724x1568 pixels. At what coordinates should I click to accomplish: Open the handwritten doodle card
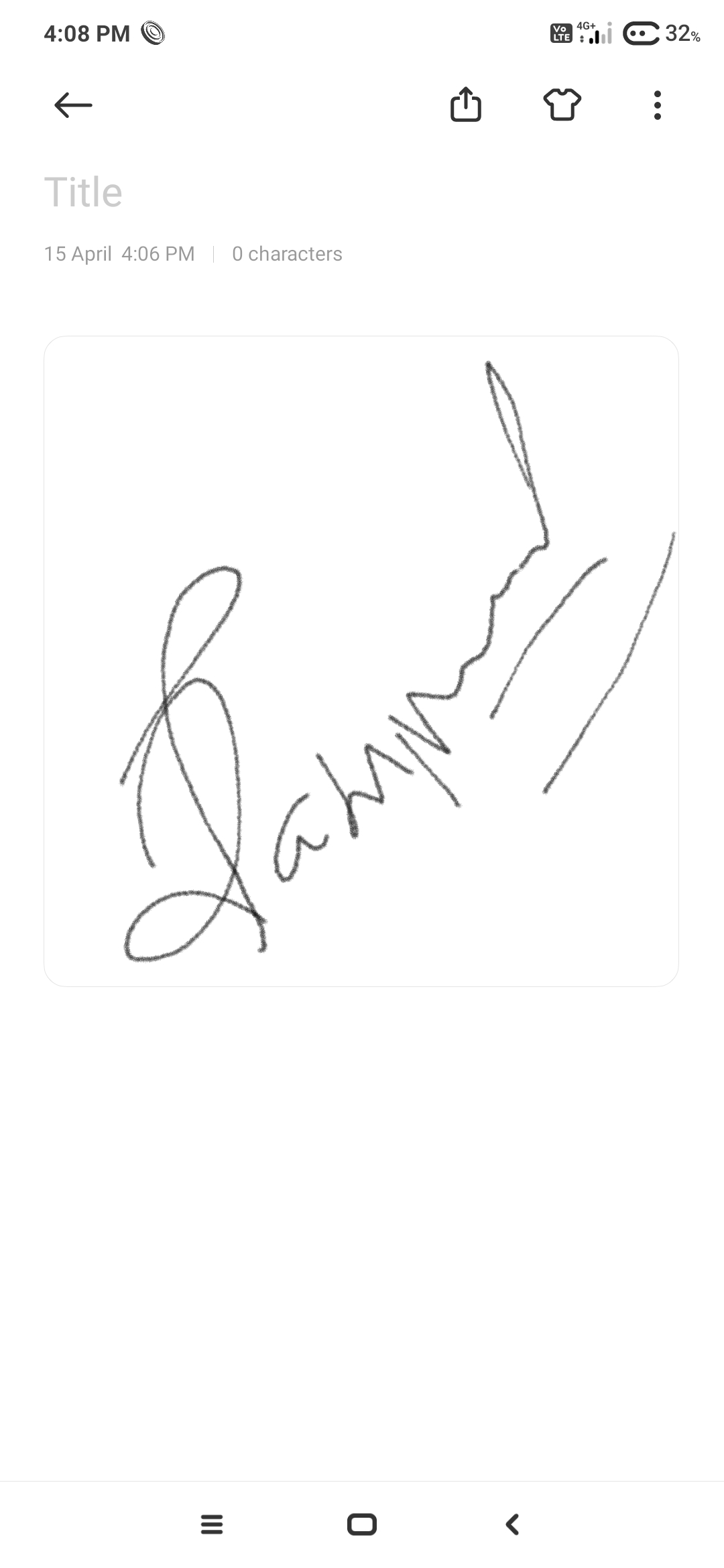coord(361,661)
